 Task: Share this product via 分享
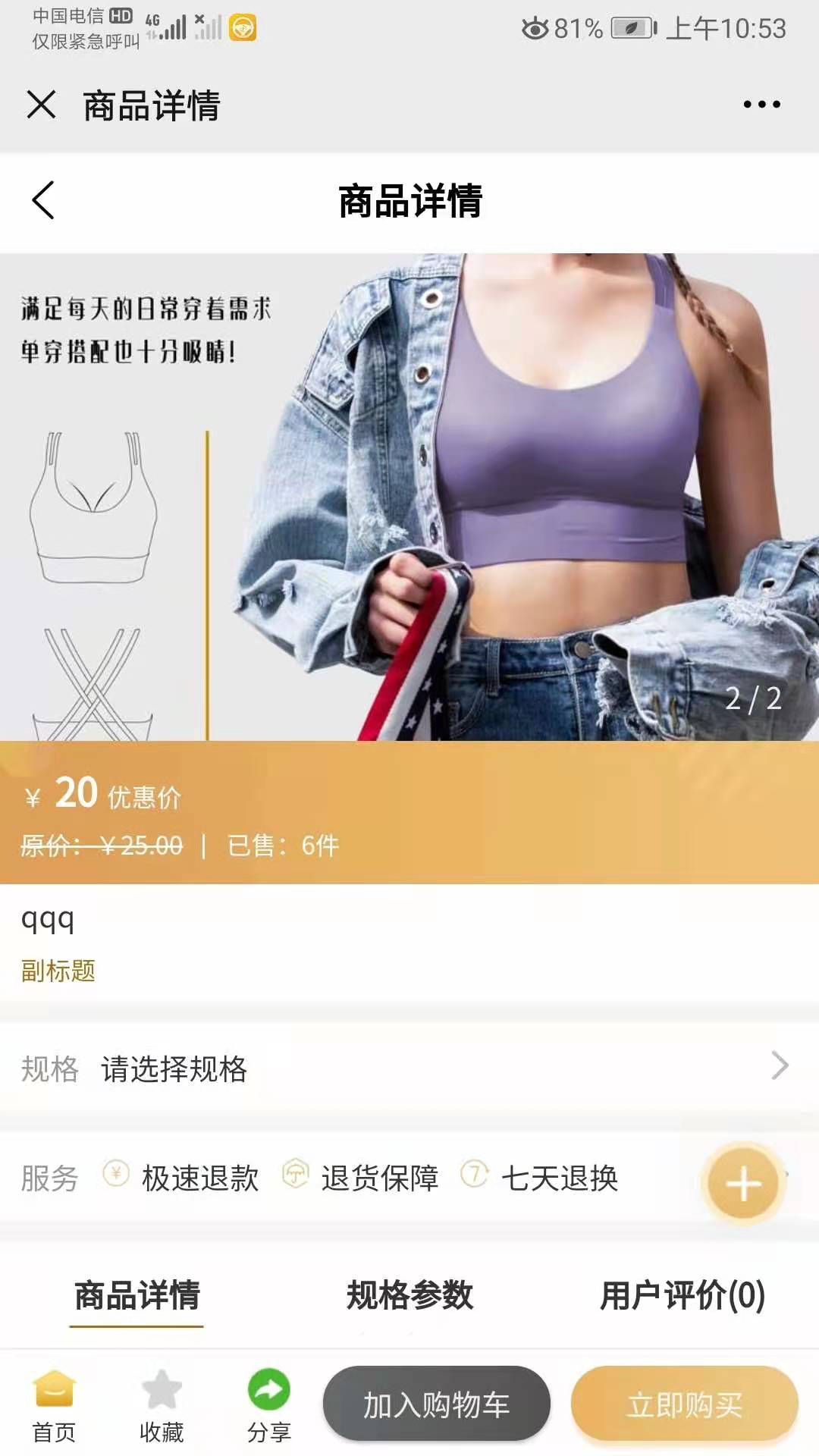pyautogui.click(x=269, y=1407)
